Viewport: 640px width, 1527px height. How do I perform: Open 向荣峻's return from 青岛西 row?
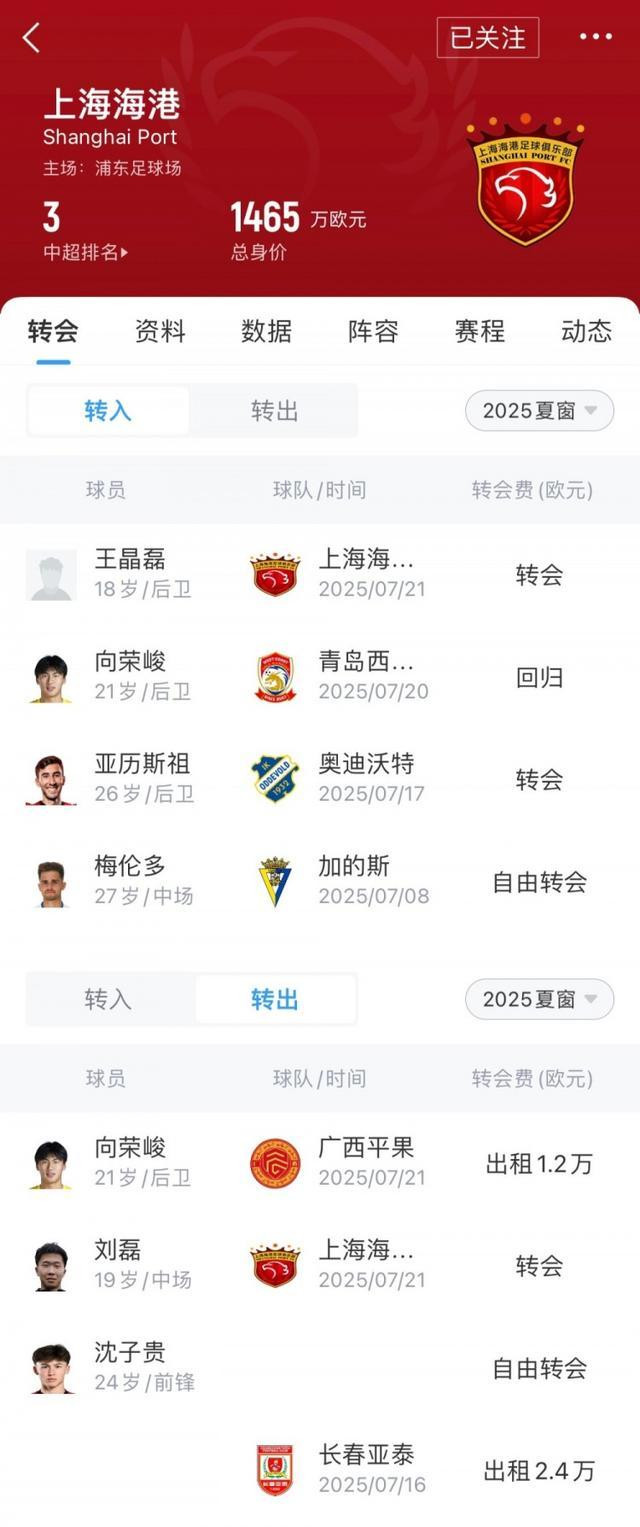[x=320, y=677]
